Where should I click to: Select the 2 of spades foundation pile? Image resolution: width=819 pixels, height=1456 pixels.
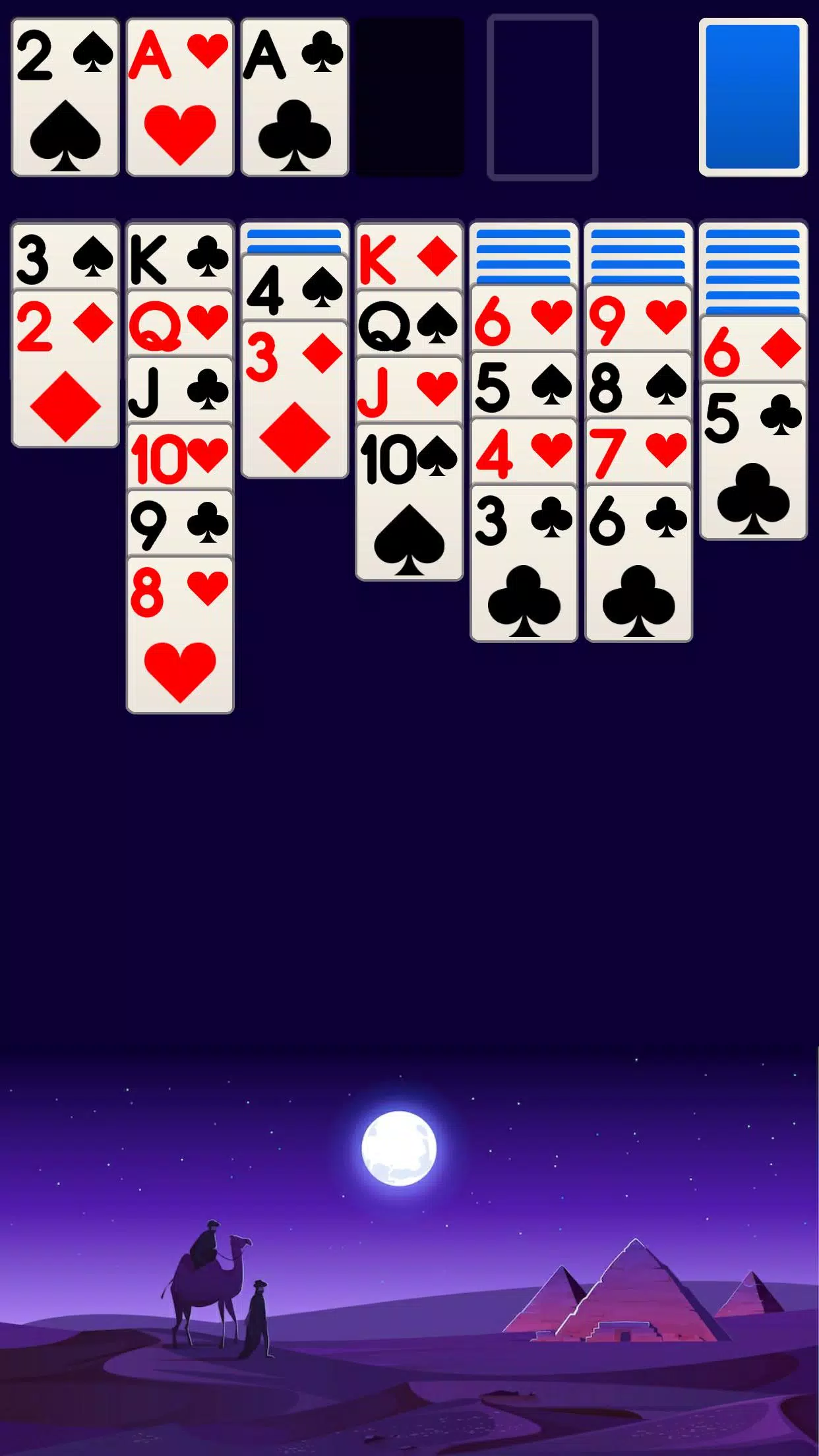(65, 98)
